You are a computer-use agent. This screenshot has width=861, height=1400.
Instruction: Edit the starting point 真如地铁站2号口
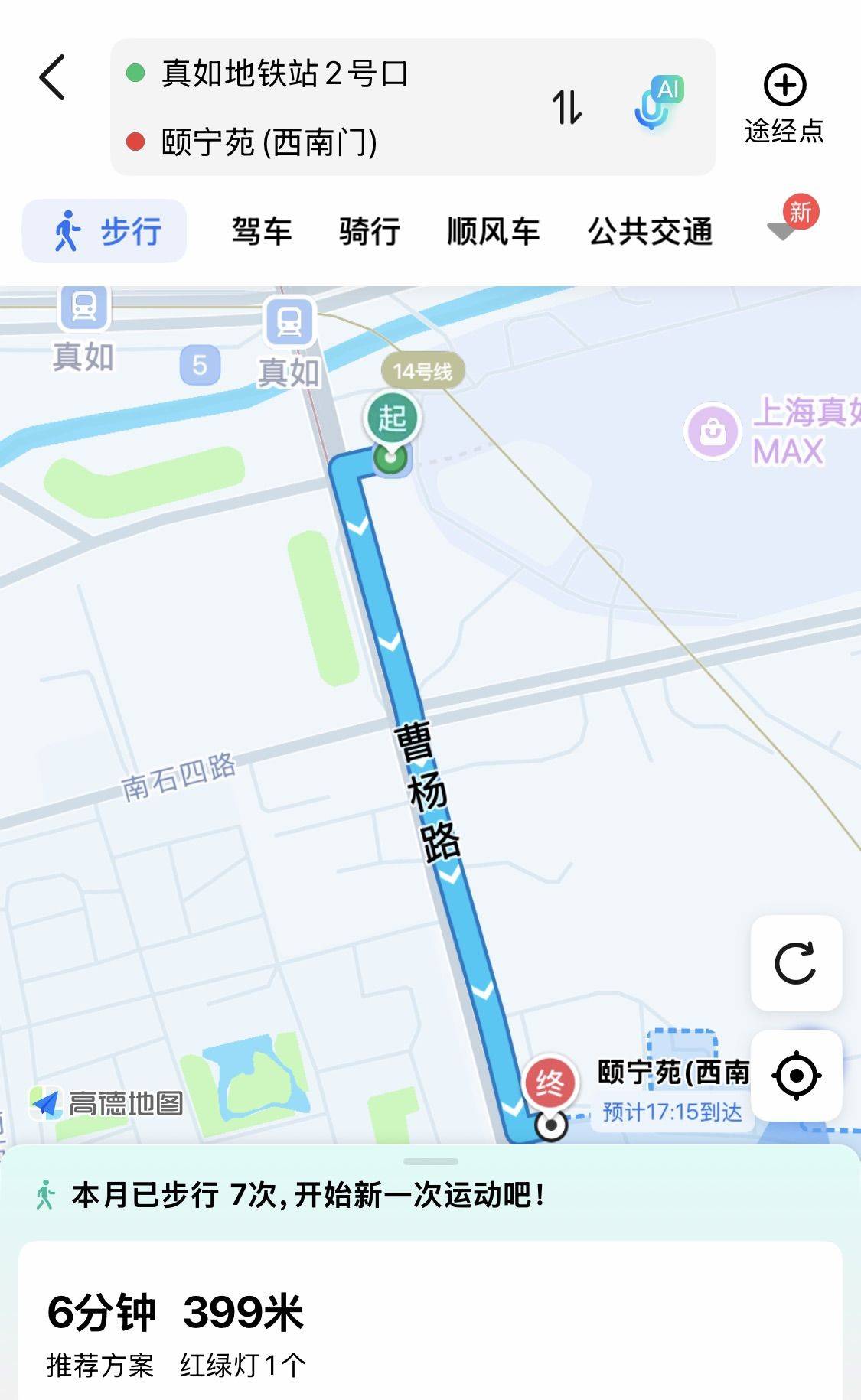click(x=285, y=74)
